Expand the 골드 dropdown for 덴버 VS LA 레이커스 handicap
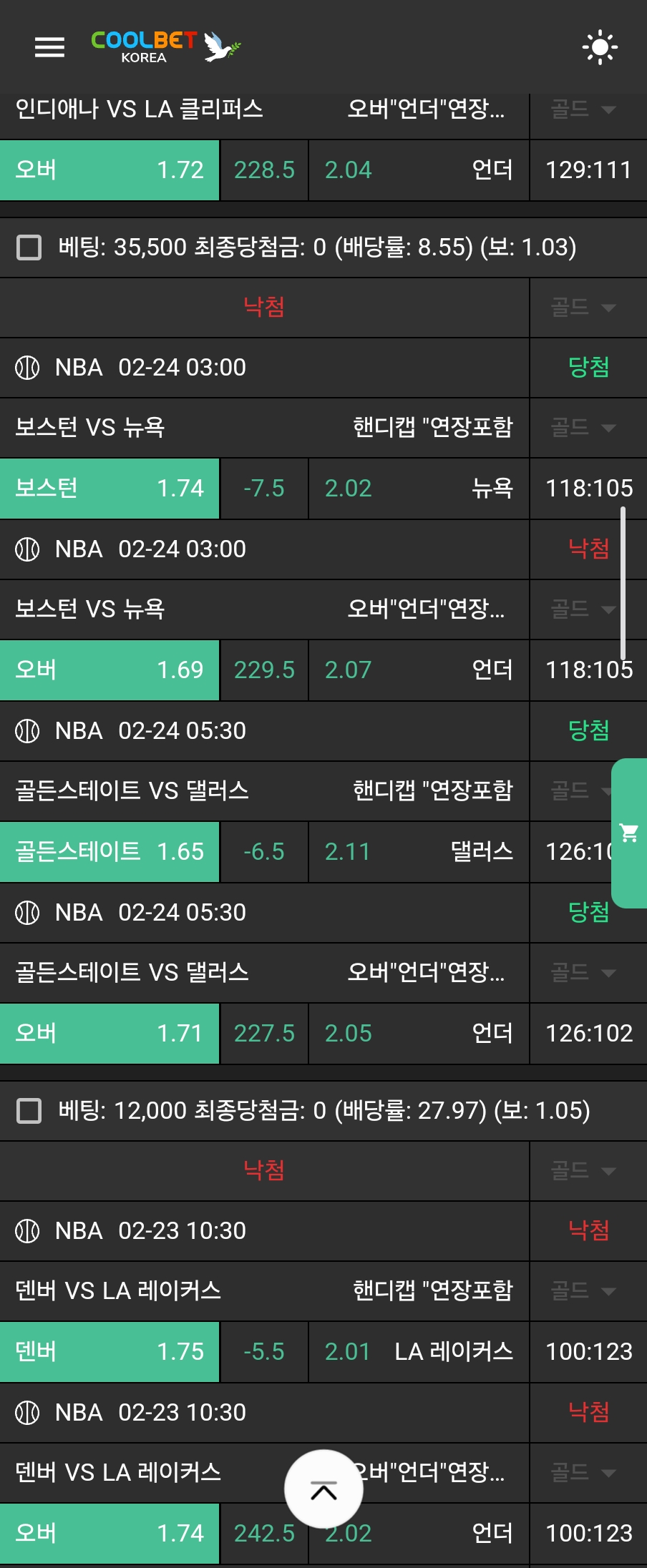The image size is (647, 1568). [x=583, y=1291]
